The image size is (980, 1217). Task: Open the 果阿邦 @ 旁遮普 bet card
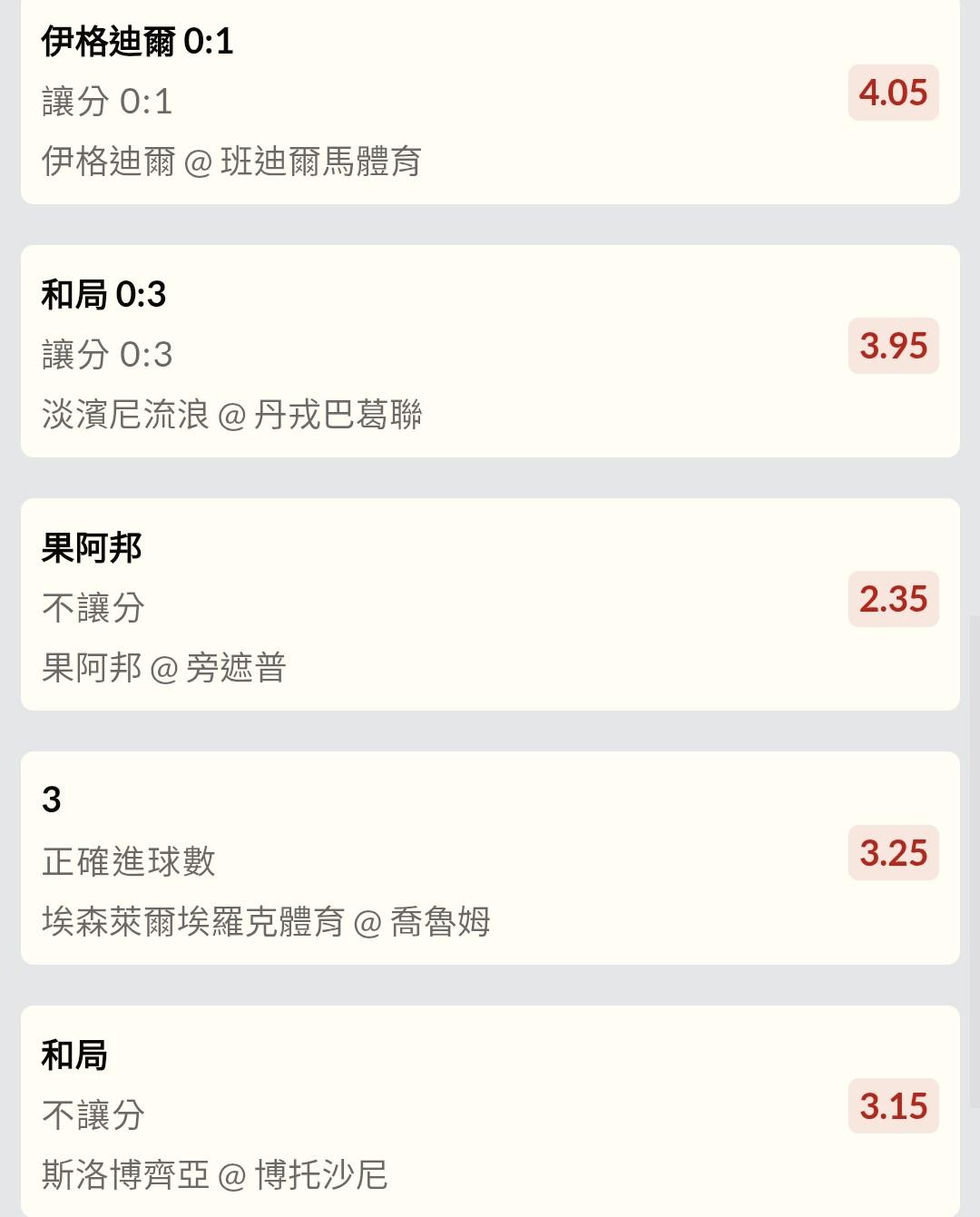click(164, 669)
